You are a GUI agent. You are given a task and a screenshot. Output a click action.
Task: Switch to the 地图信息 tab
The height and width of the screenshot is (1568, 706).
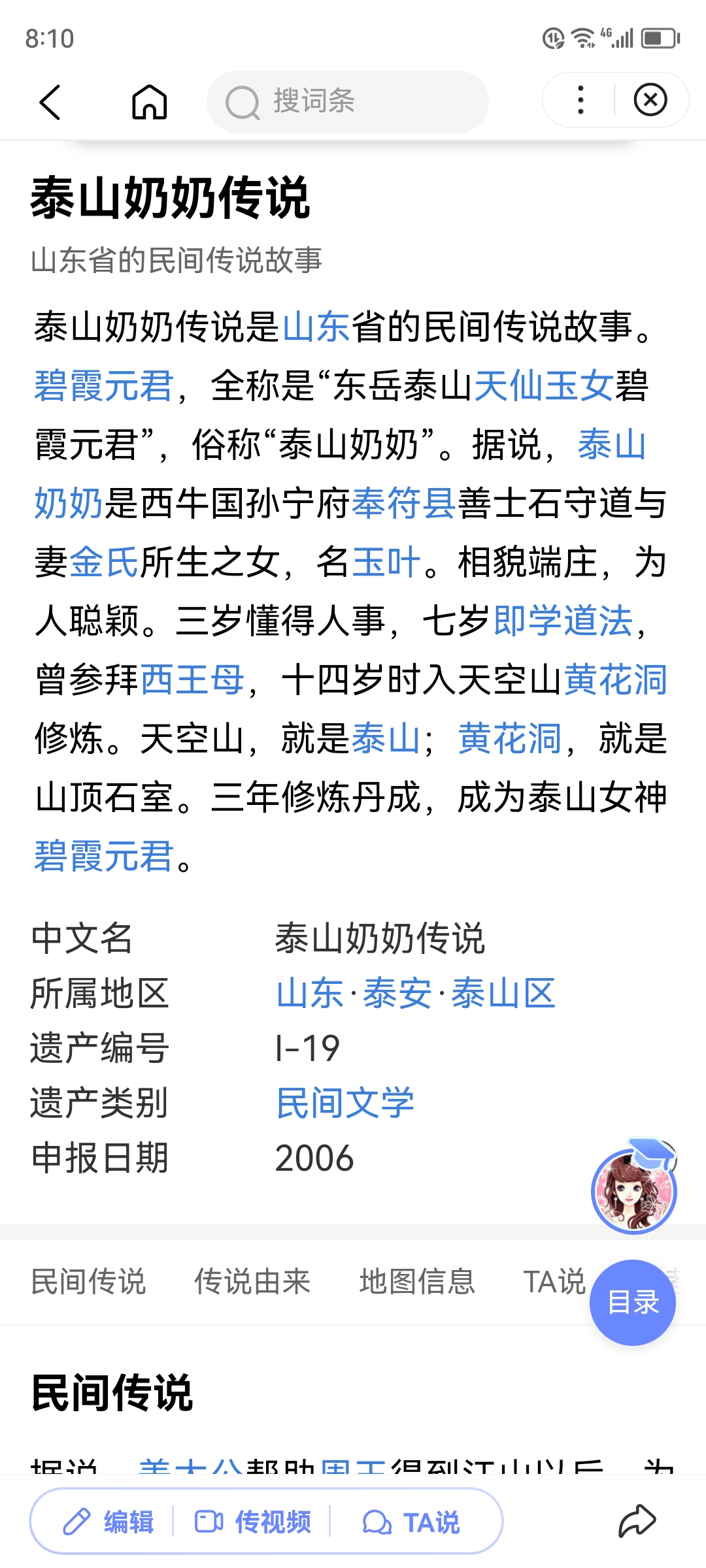tap(416, 1281)
